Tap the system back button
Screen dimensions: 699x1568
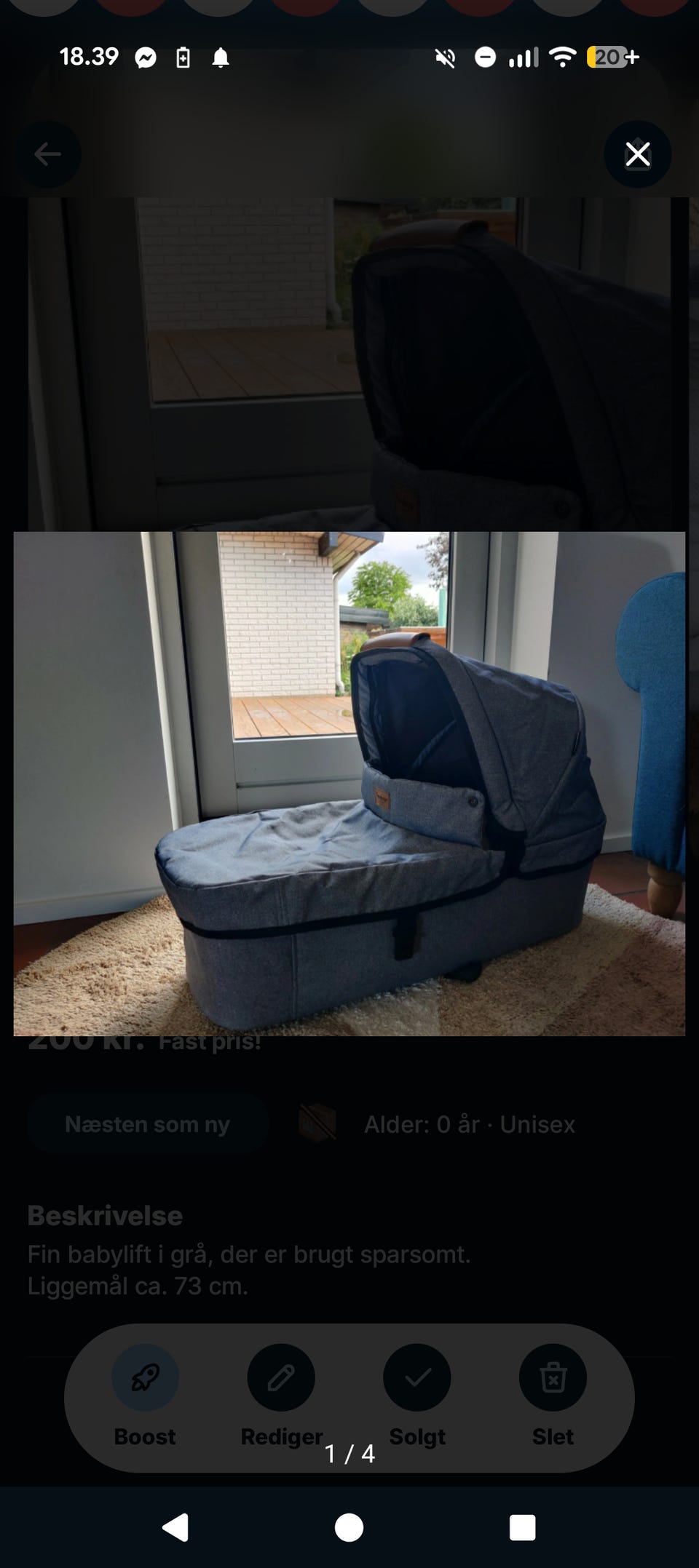(x=175, y=1527)
